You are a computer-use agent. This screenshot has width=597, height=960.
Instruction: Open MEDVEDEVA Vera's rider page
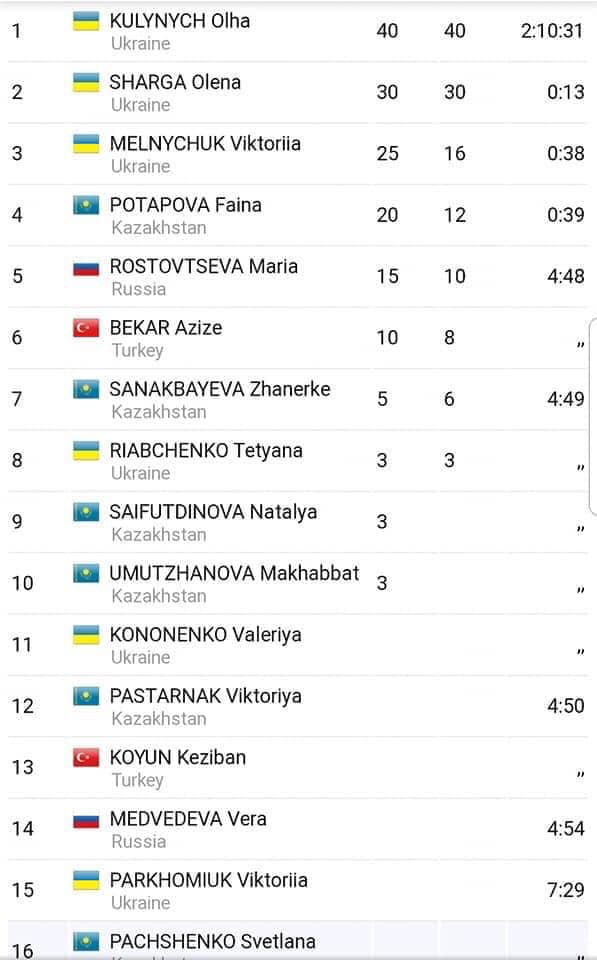tap(188, 819)
